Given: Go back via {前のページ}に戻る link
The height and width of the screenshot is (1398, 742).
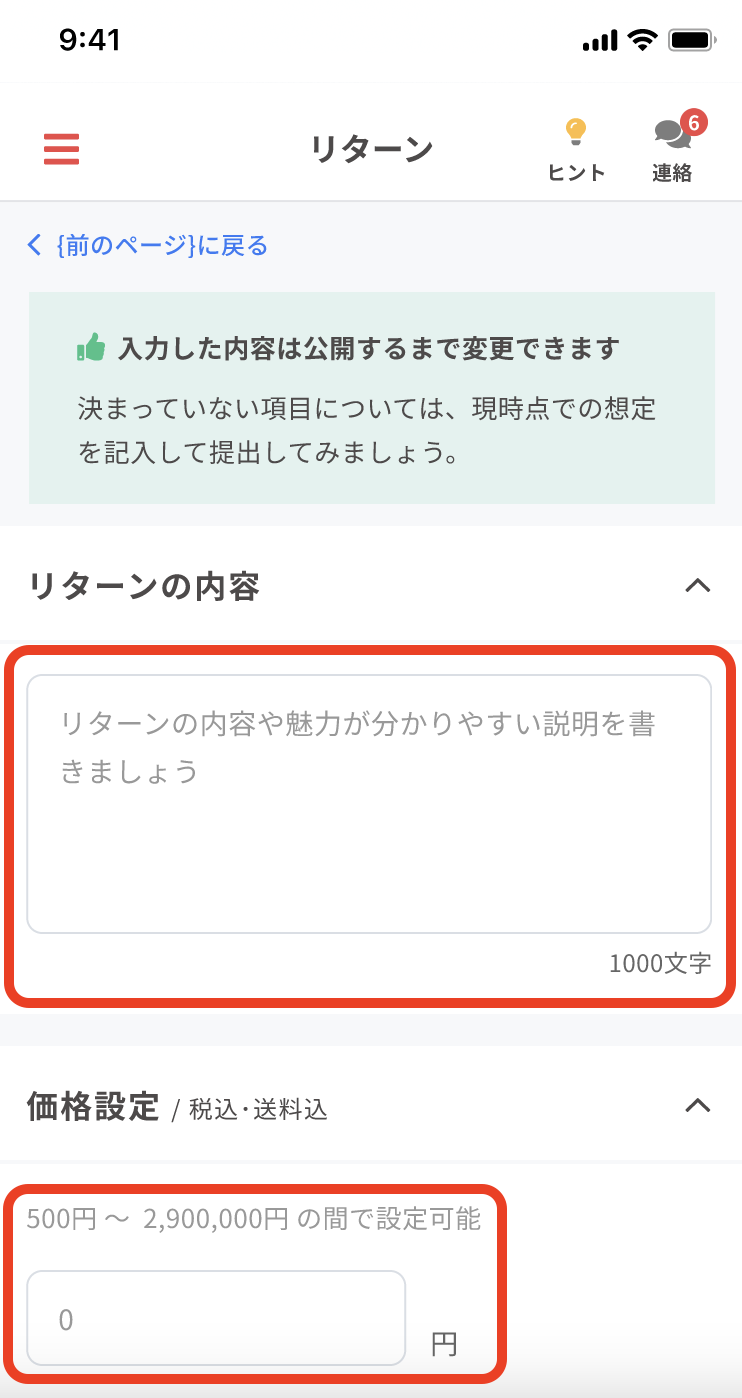Looking at the screenshot, I should click(x=147, y=245).
